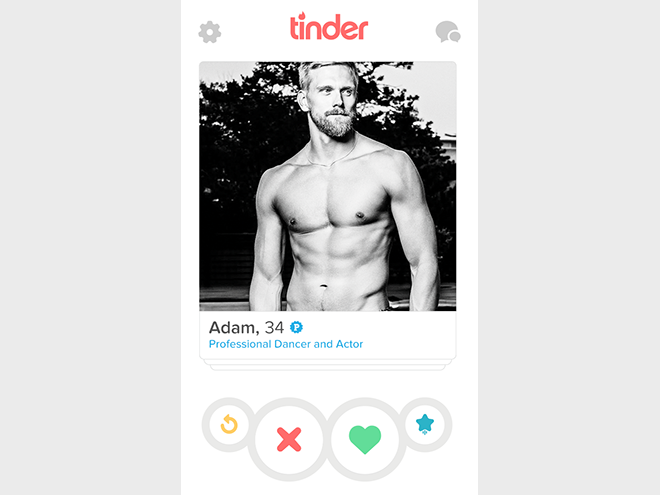This screenshot has width=660, height=495.
Task: Open Adam's profile card
Action: tap(328, 210)
